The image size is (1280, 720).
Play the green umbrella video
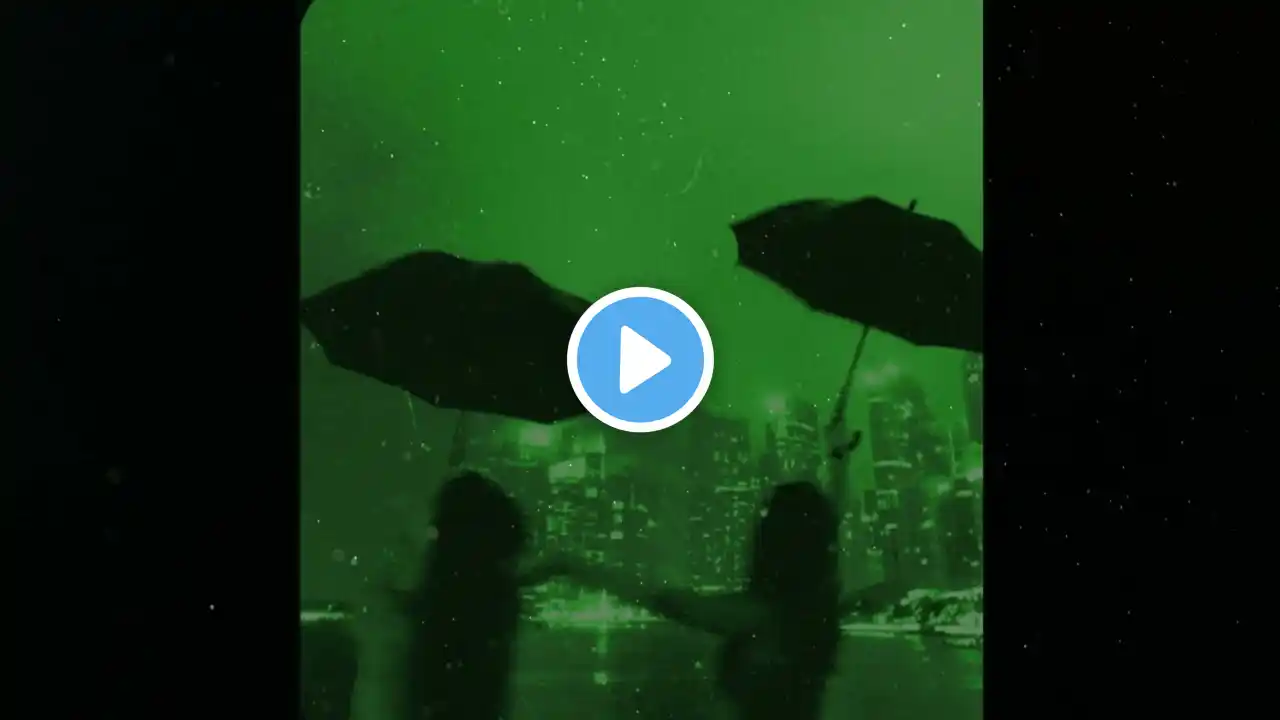(x=640, y=360)
